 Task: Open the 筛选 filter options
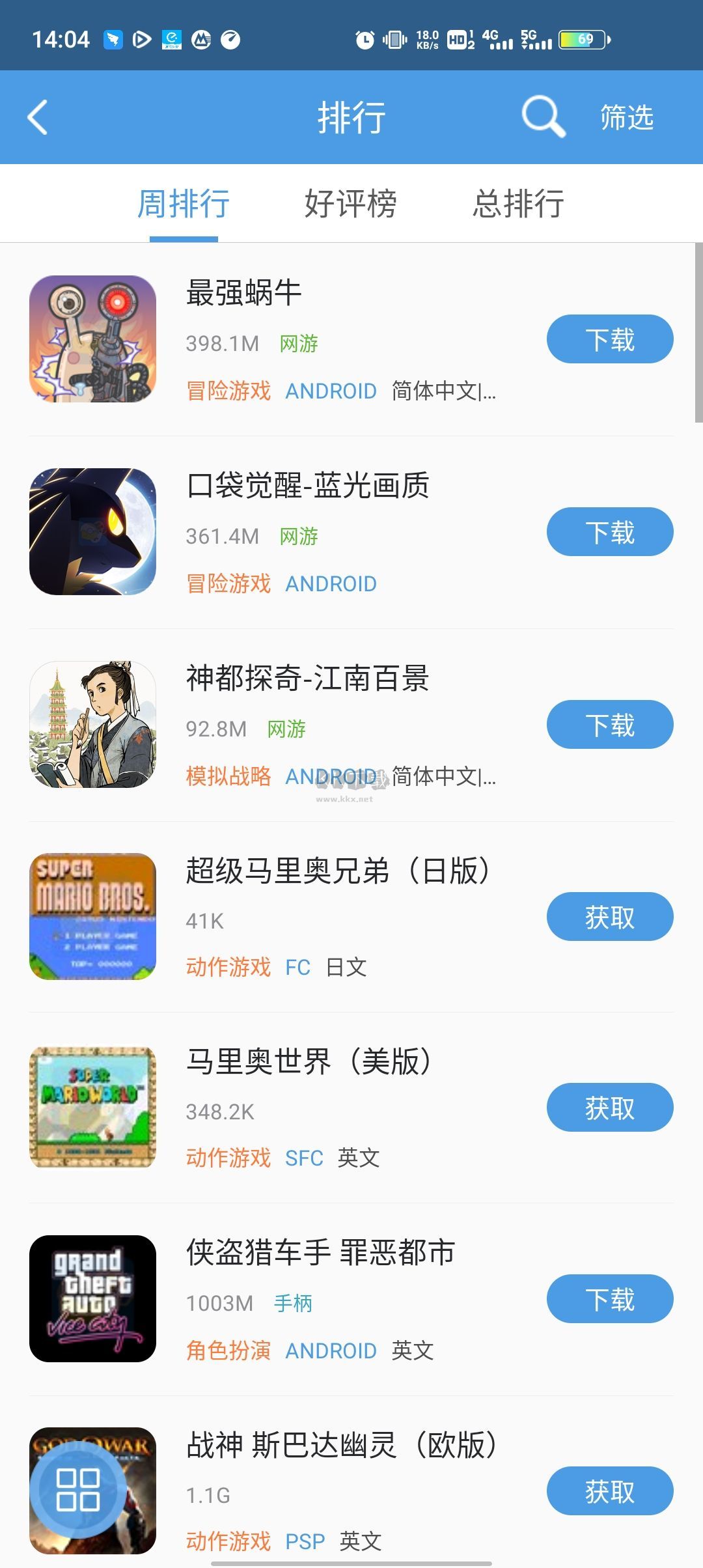[x=626, y=119]
